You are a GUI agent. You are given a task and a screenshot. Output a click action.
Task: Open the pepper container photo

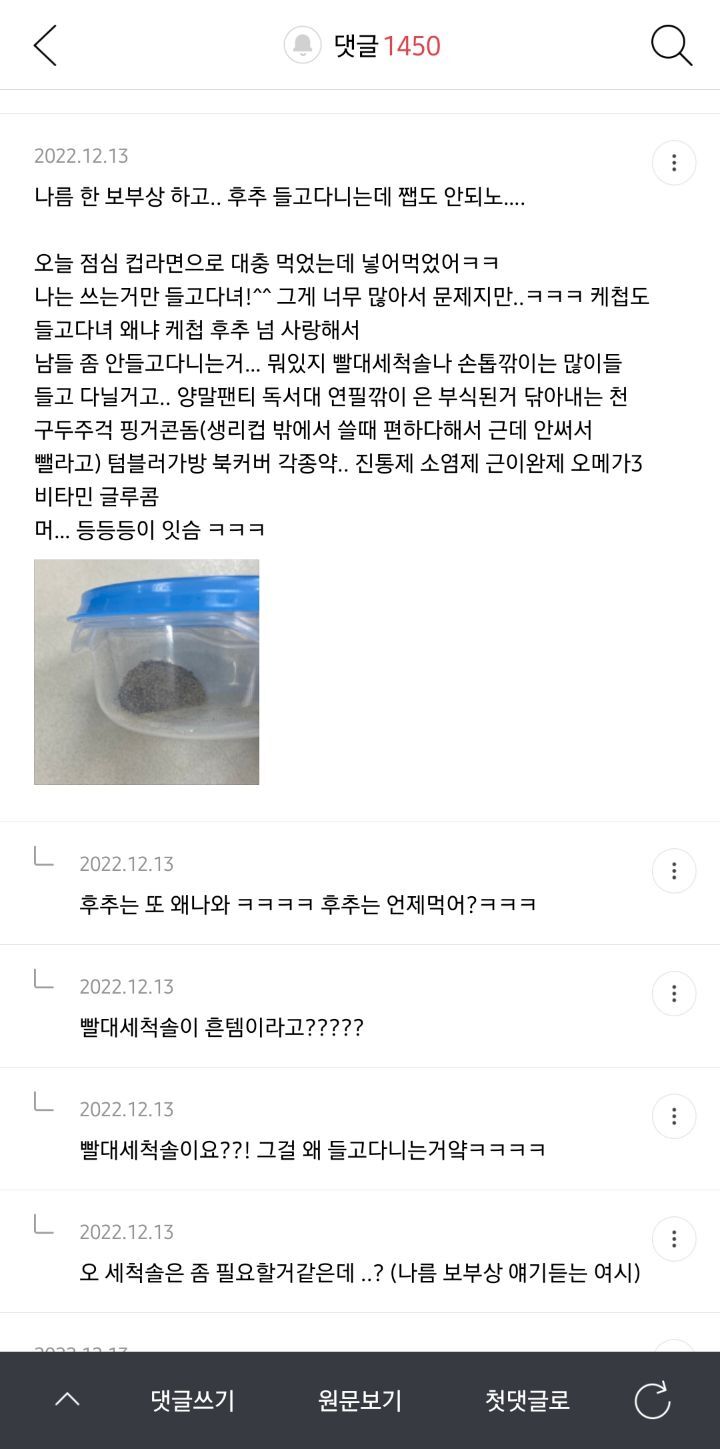click(147, 672)
